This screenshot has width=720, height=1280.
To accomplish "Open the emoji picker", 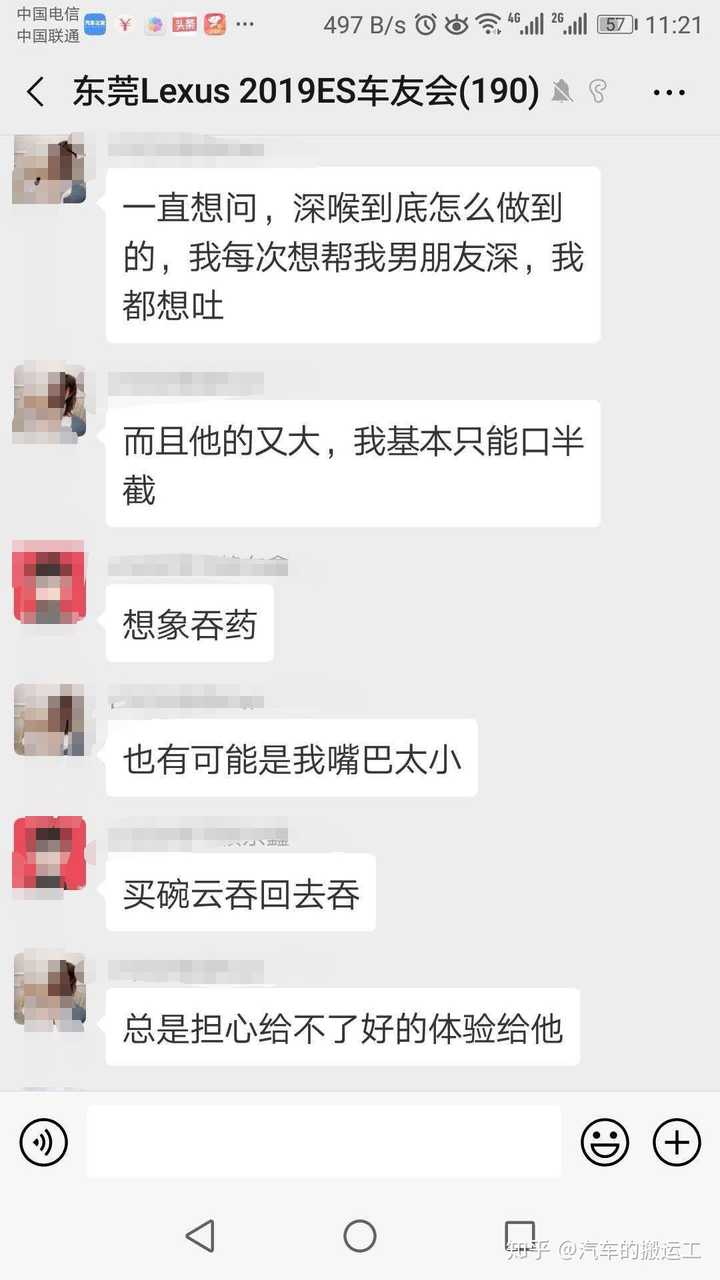I will coord(605,1141).
